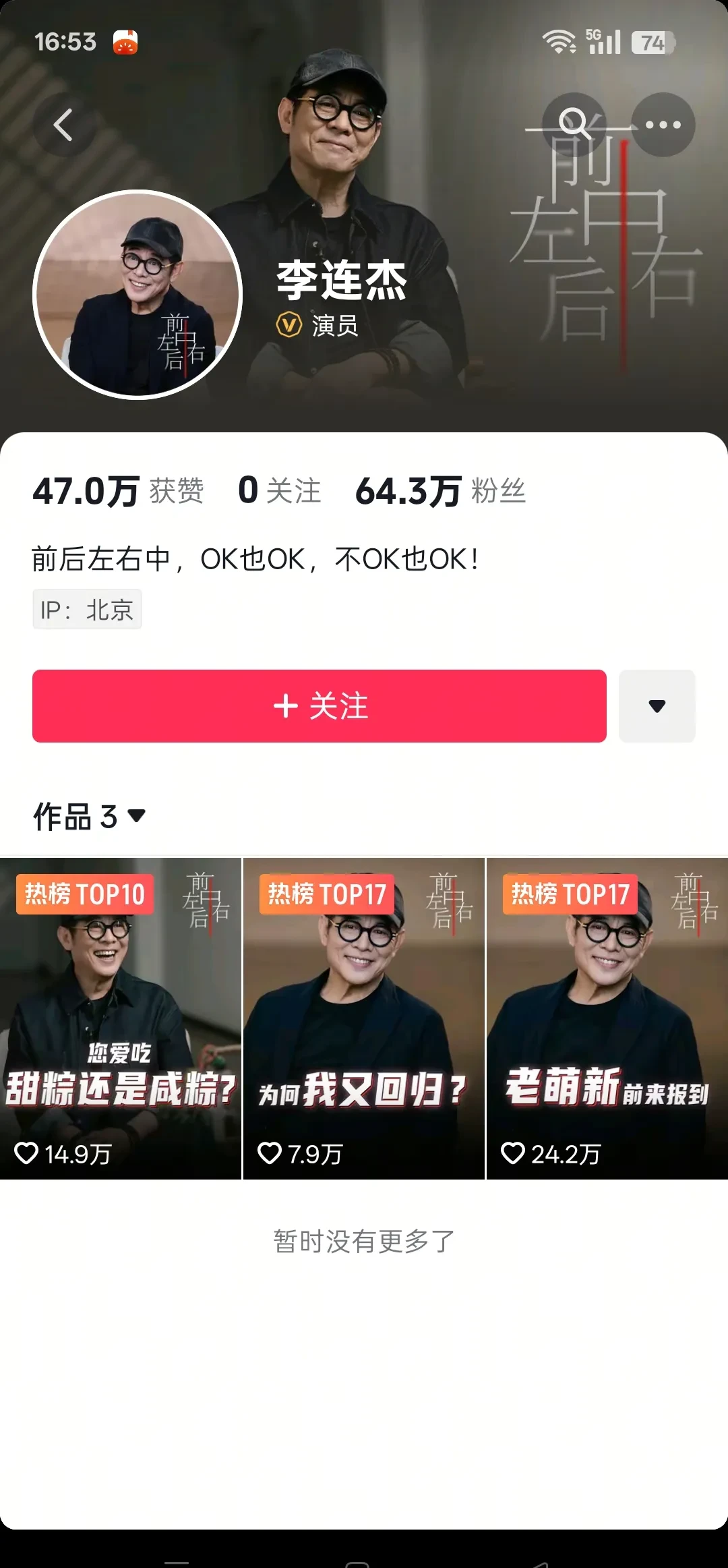
Task: Open the 老萌新前来报到 video thumbnail
Action: [605, 1012]
